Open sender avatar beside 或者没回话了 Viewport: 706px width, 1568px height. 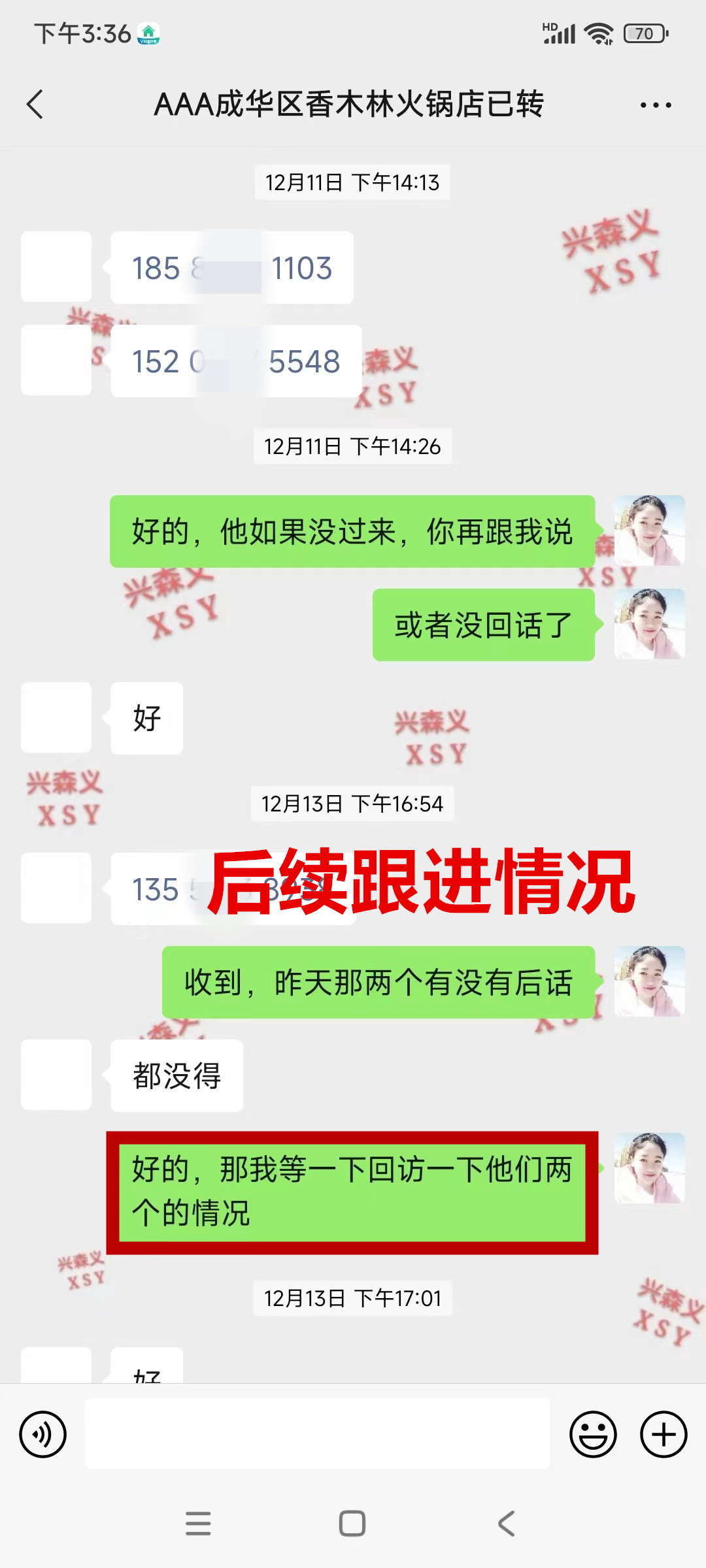click(x=649, y=624)
